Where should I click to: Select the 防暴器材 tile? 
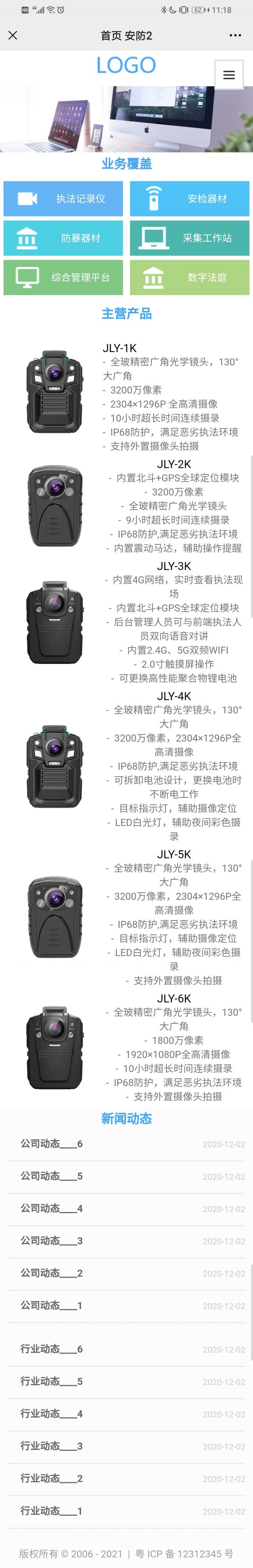pos(63,238)
